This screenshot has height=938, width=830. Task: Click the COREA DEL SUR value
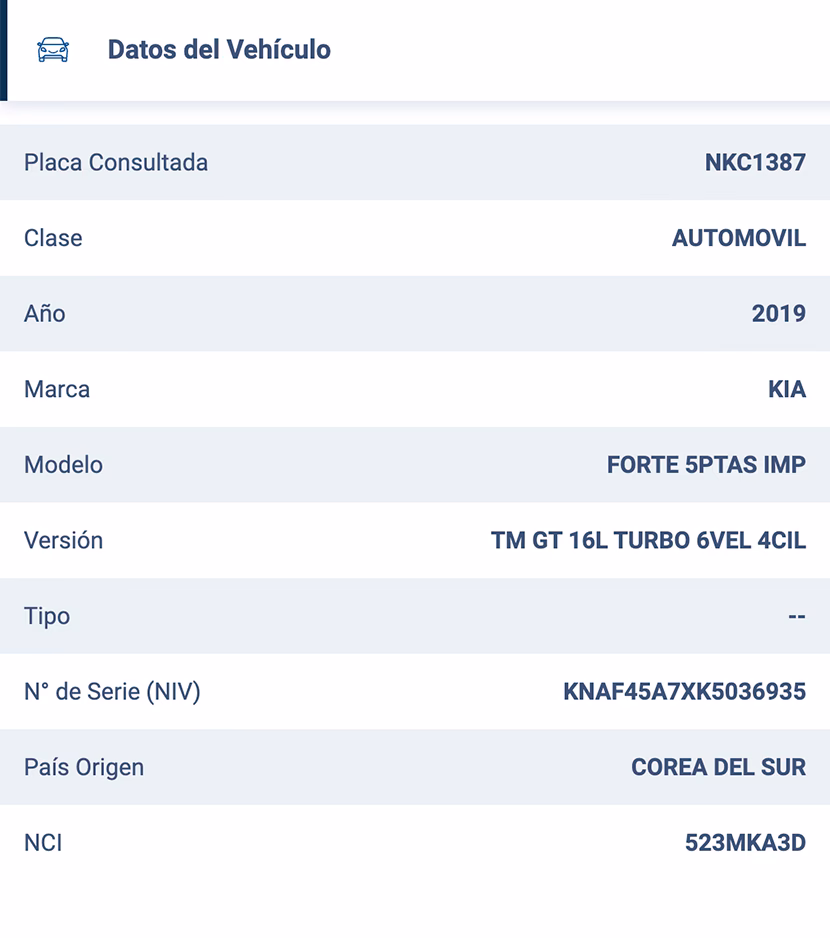tap(717, 767)
